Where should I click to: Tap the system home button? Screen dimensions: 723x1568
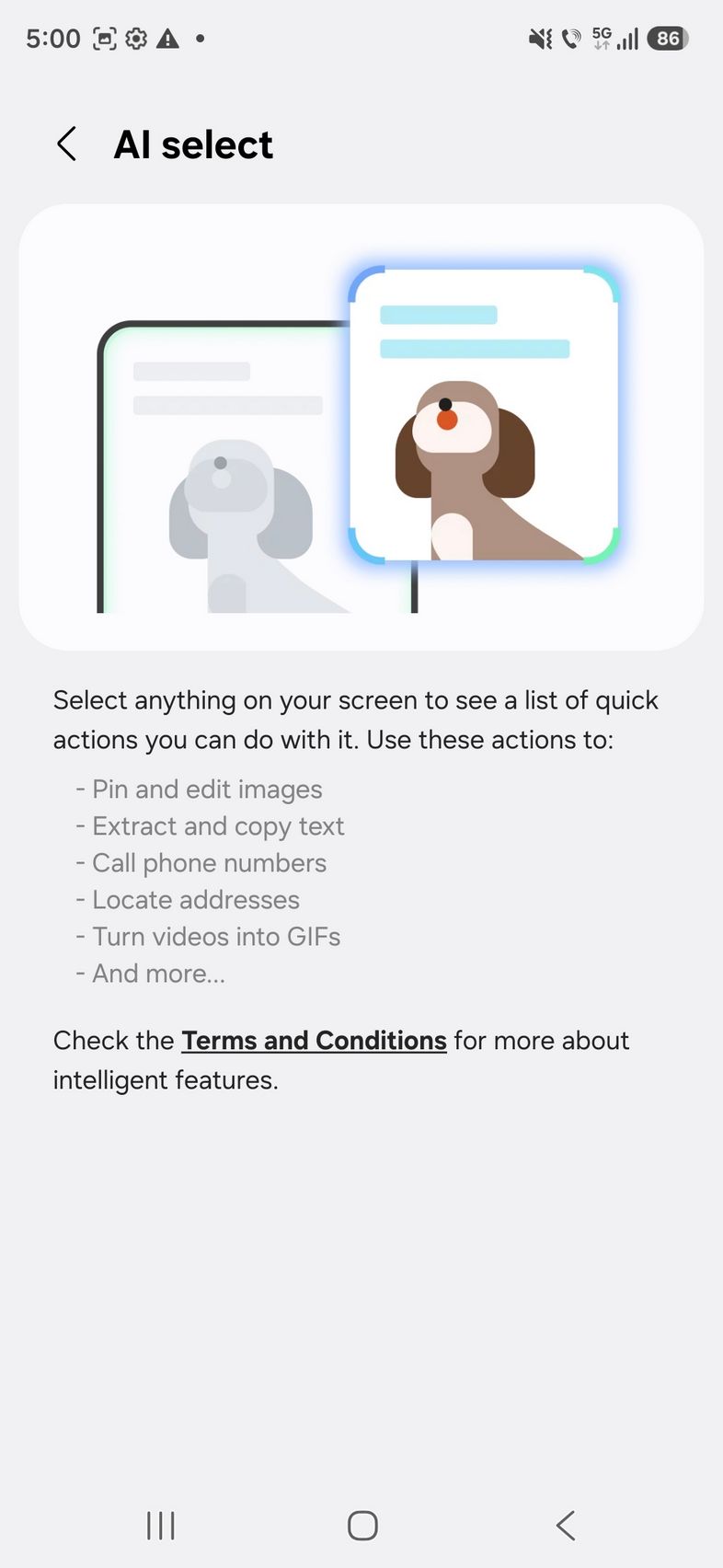pyautogui.click(x=362, y=1525)
